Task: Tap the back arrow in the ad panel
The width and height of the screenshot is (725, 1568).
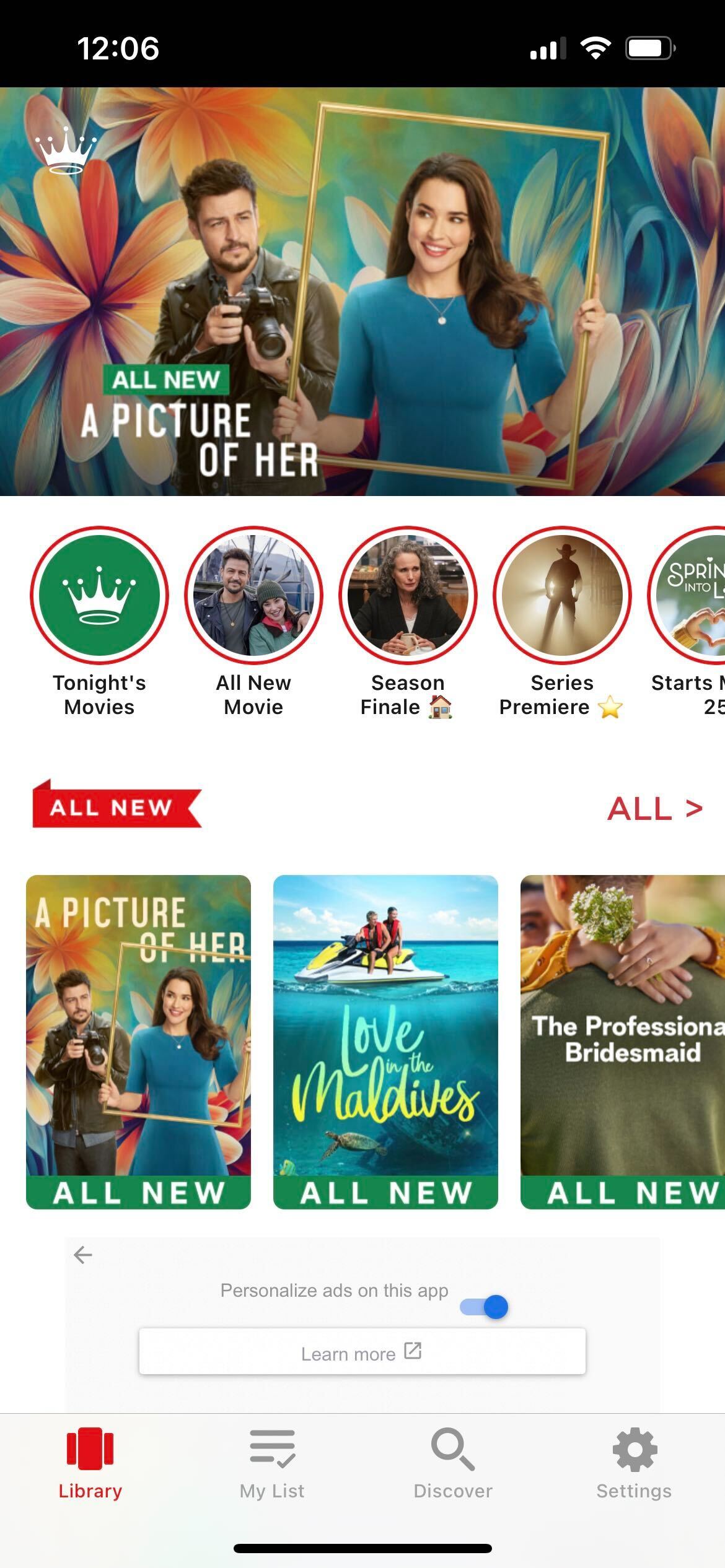Action: (x=83, y=1255)
